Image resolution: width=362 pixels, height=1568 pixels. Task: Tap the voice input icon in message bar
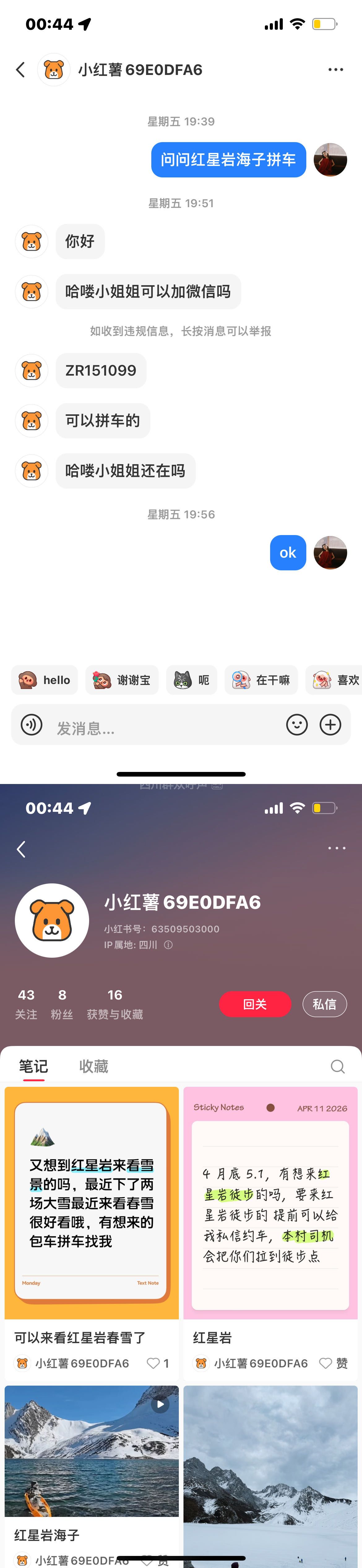click(x=32, y=724)
